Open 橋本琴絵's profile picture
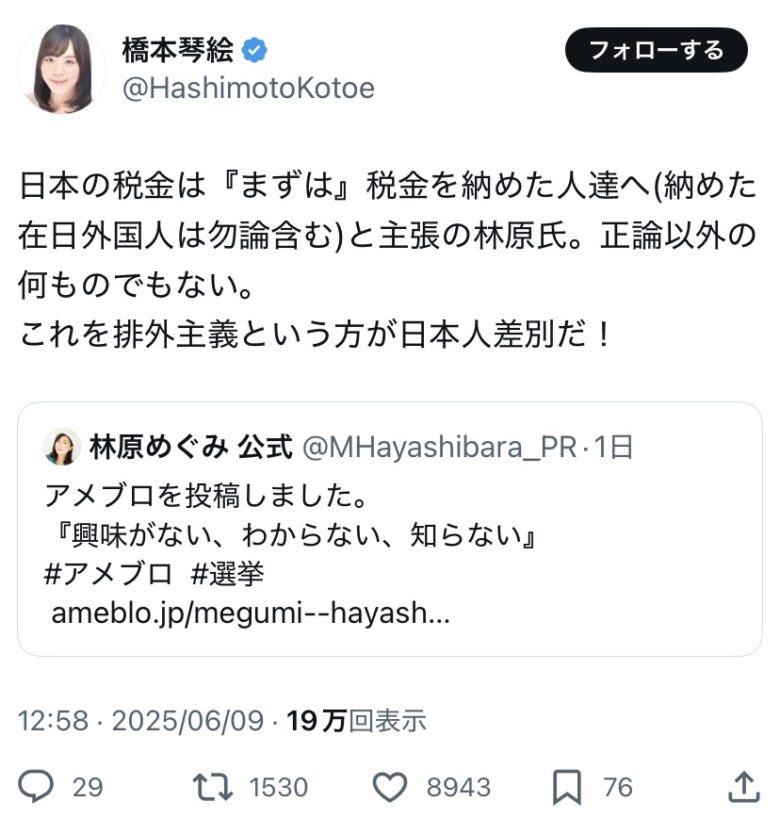 62,68
